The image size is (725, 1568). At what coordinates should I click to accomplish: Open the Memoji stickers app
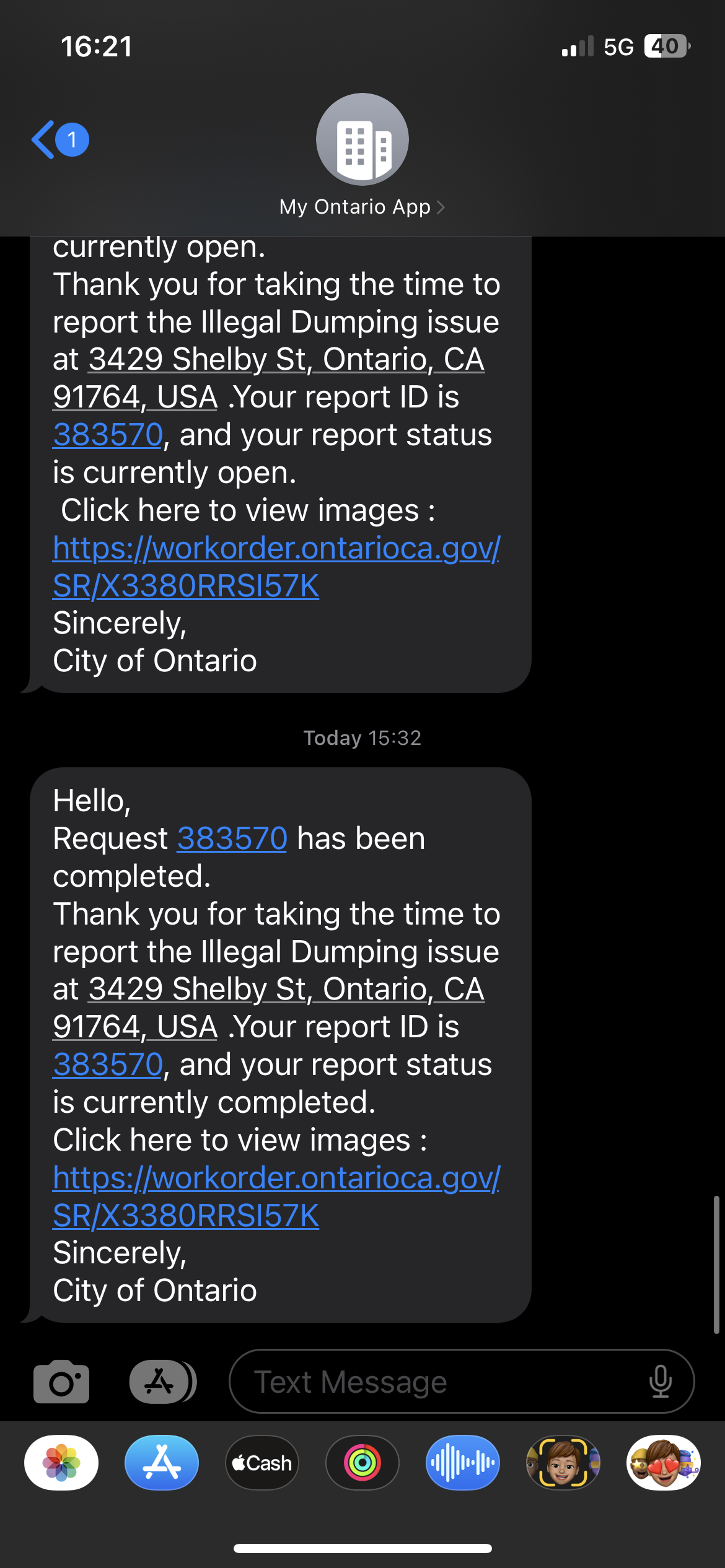pos(664,1463)
